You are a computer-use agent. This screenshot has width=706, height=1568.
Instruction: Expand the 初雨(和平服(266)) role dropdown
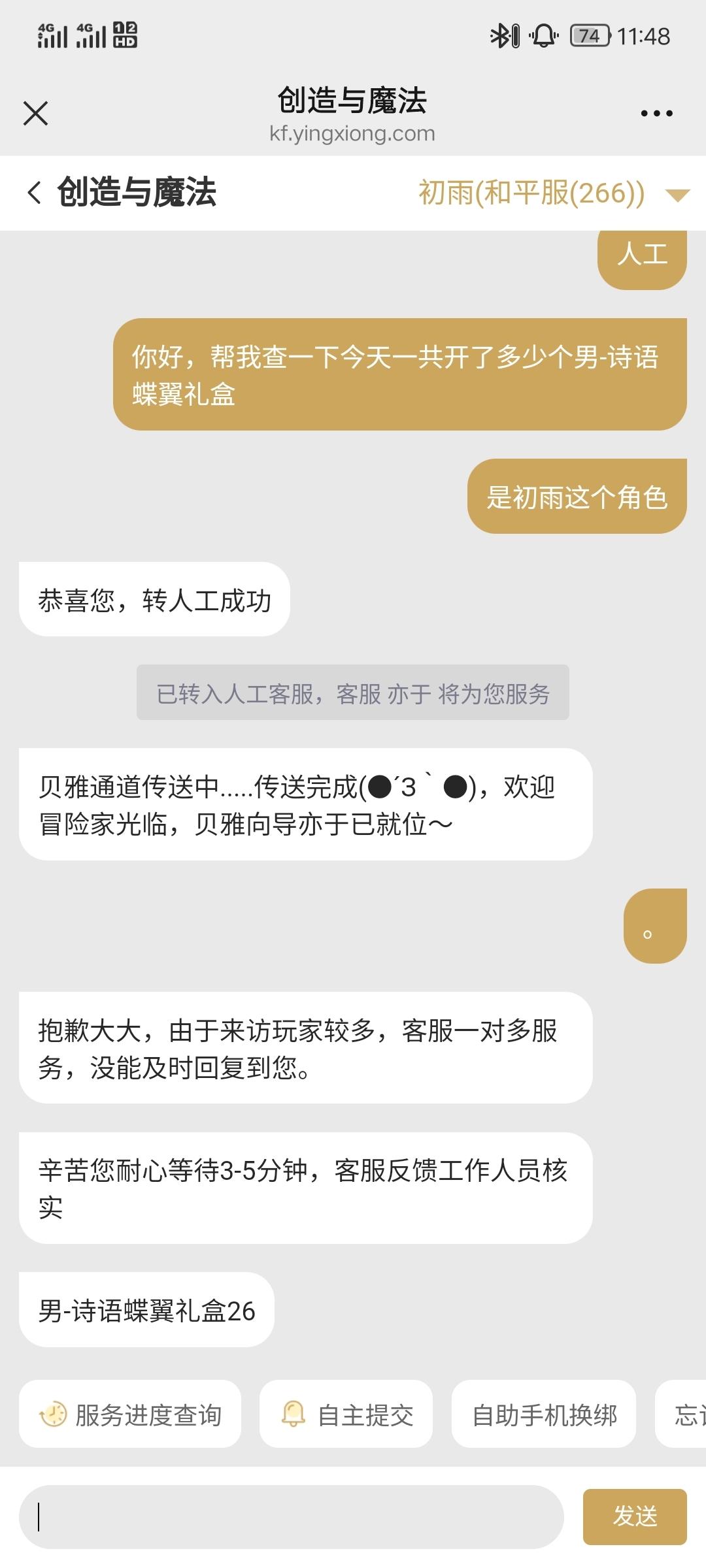click(677, 195)
